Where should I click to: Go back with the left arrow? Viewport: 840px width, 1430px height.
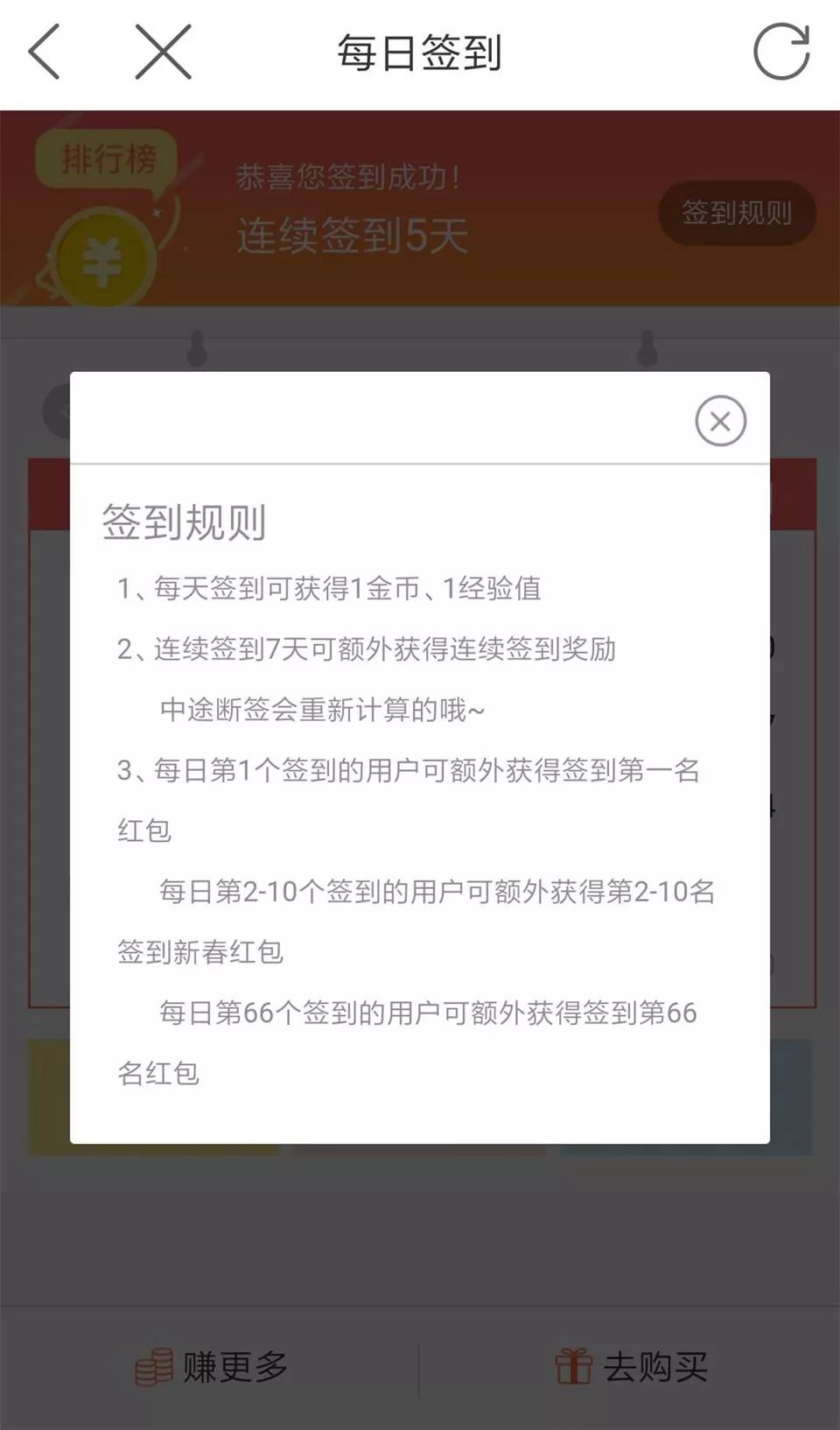click(45, 53)
